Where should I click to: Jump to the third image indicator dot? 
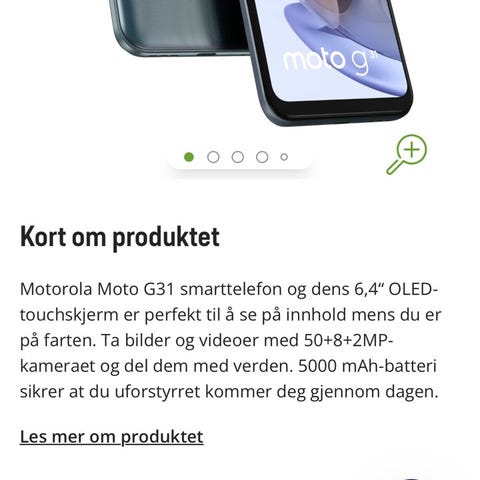click(x=238, y=157)
